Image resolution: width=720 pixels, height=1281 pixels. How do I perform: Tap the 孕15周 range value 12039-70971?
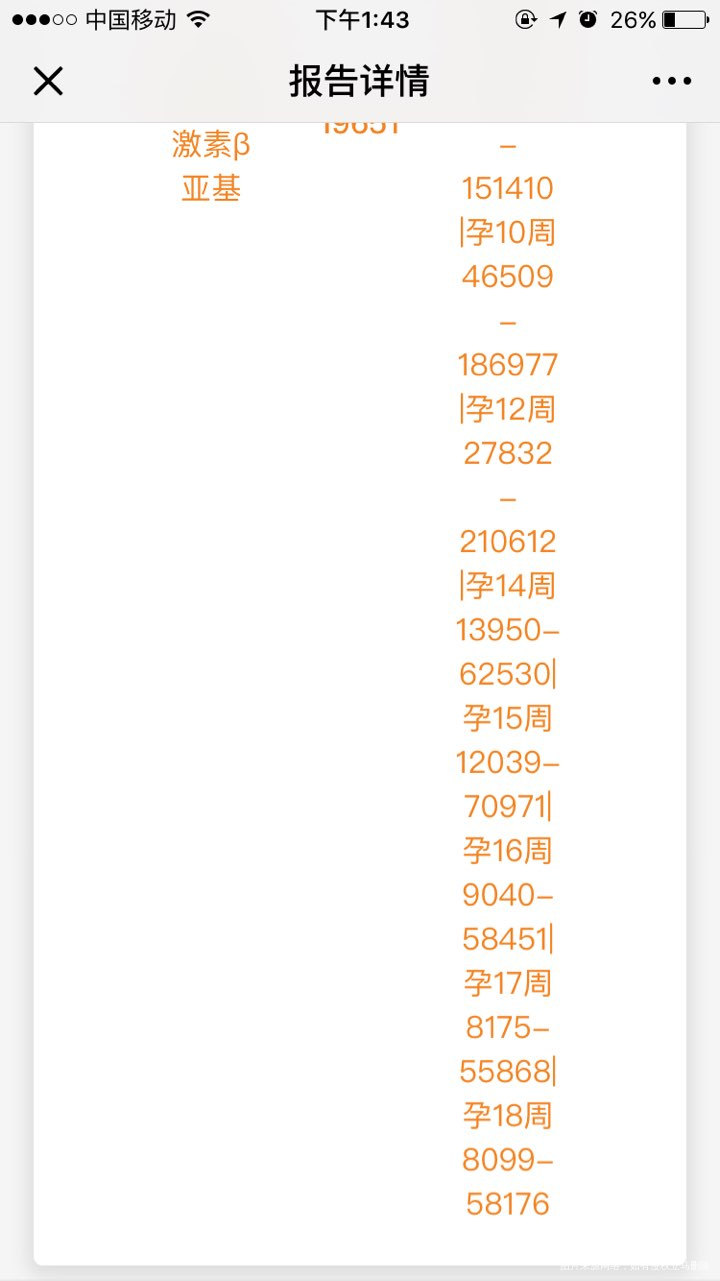(x=508, y=784)
